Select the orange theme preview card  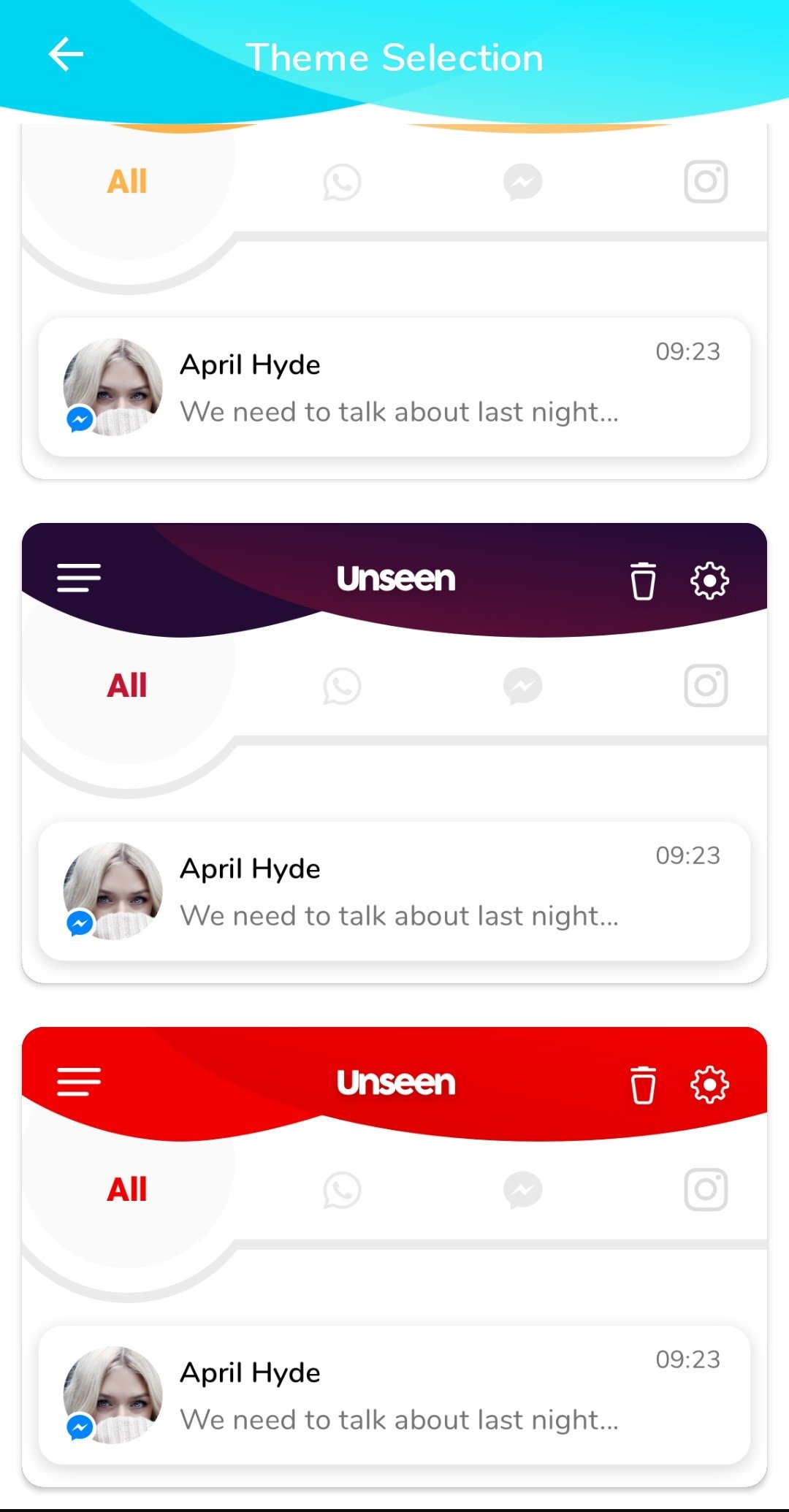coord(394,292)
